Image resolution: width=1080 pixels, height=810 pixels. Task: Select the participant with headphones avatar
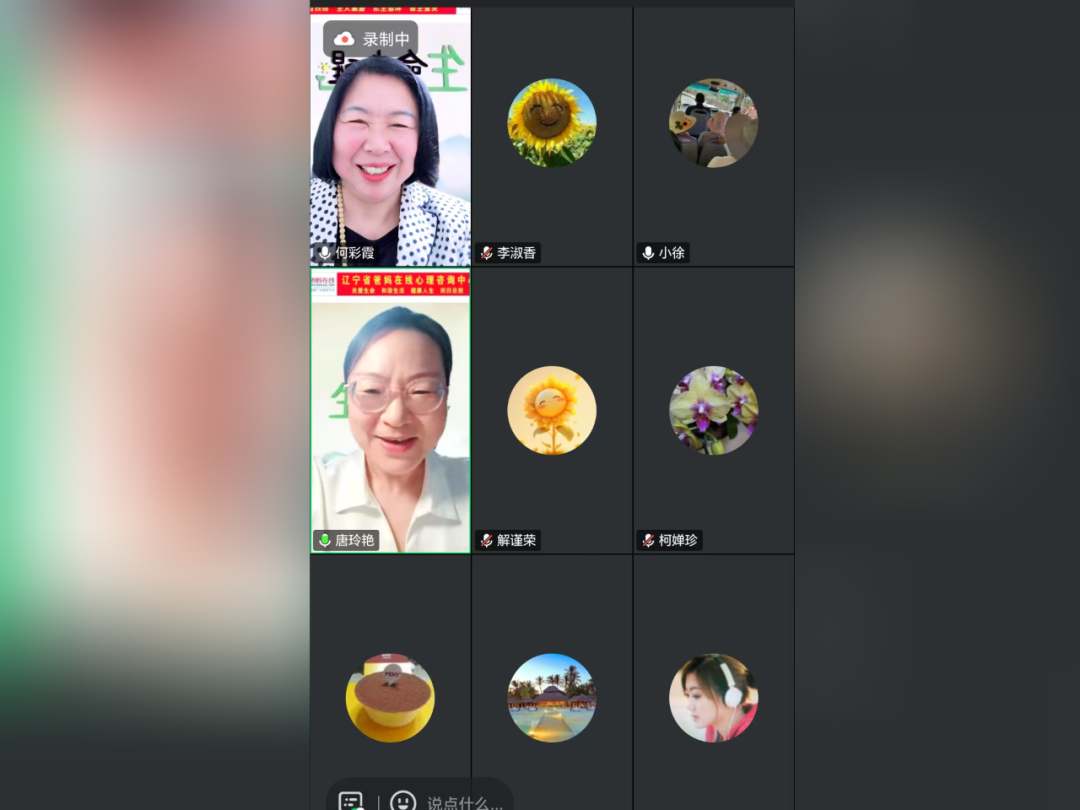click(713, 697)
